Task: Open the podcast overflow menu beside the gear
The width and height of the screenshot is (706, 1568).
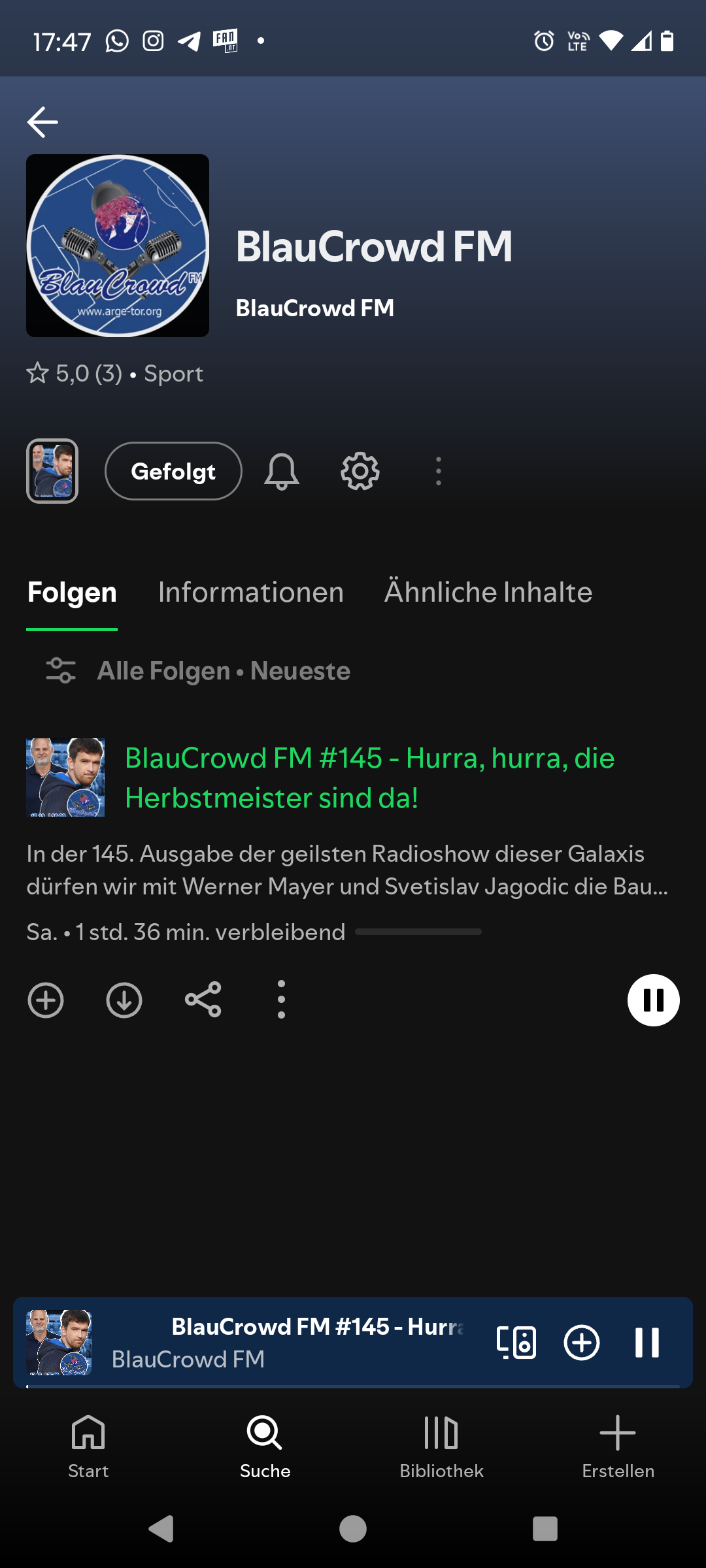Action: click(x=439, y=471)
